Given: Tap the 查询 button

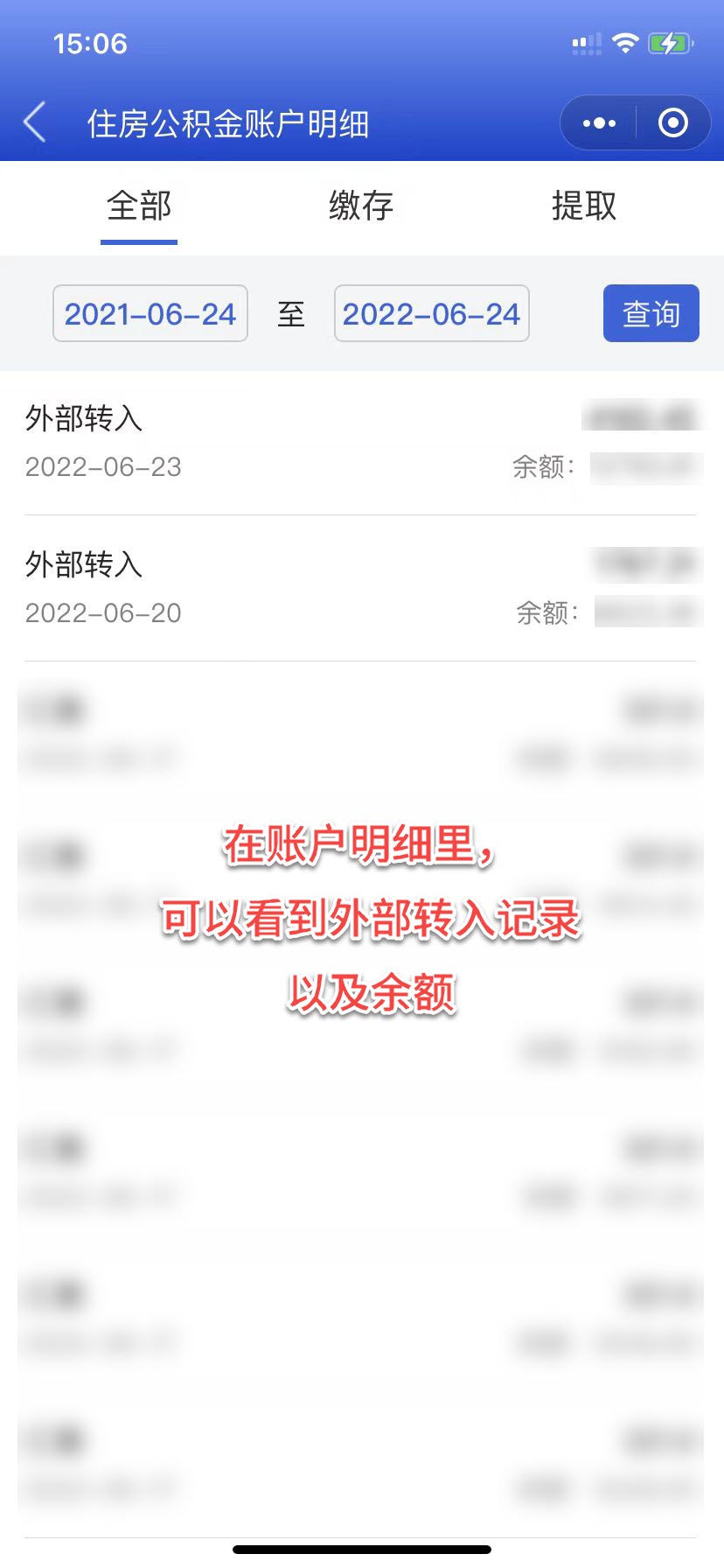Looking at the screenshot, I should (651, 313).
